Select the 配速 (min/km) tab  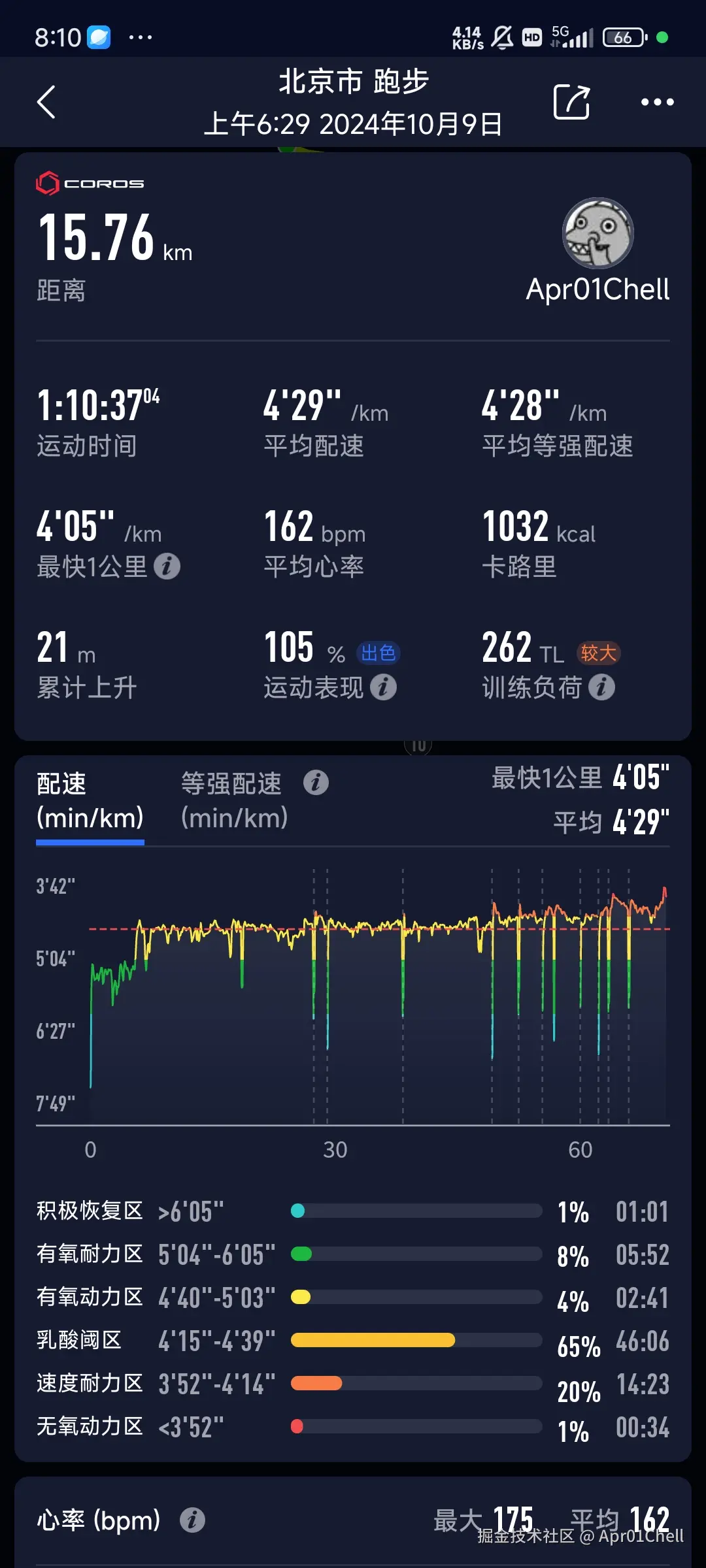[x=90, y=800]
